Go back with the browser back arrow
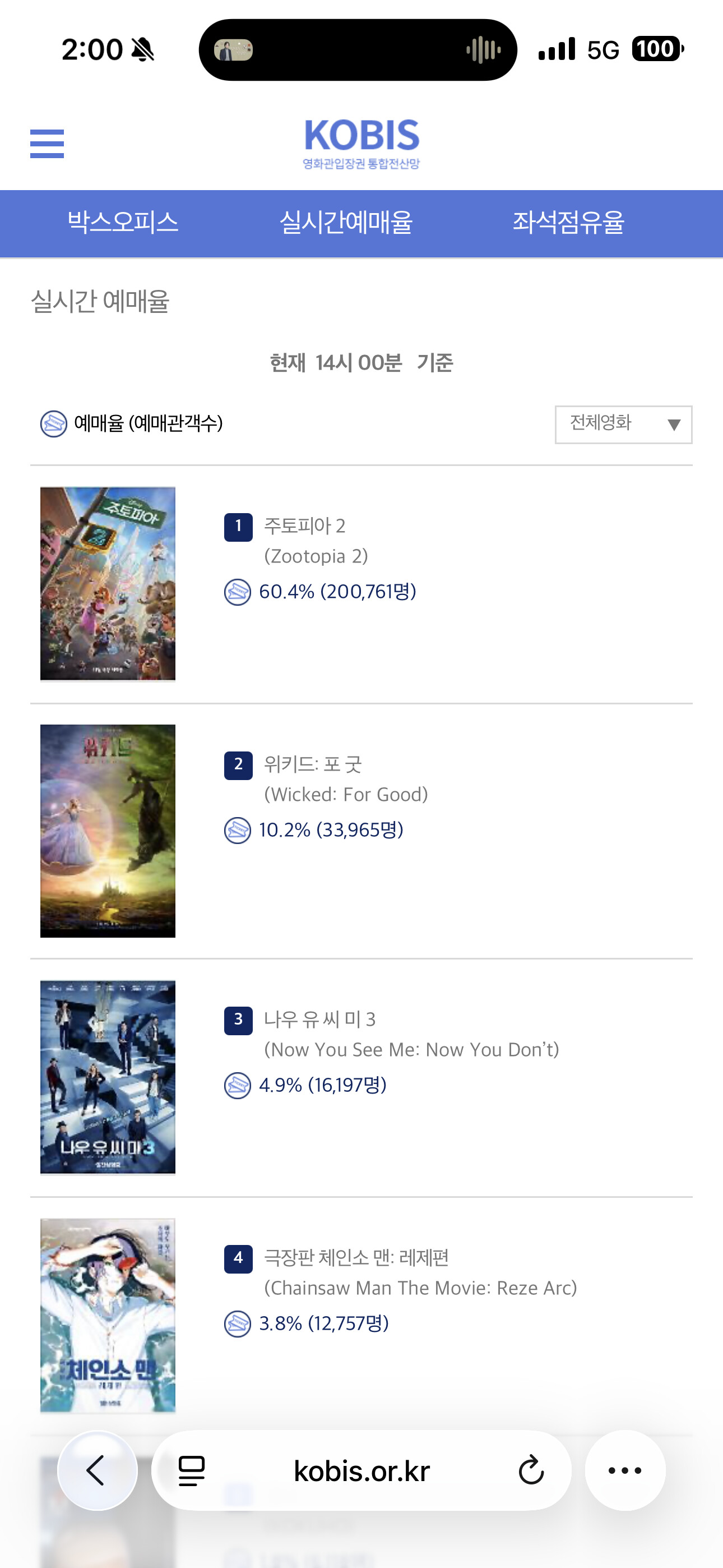Image resolution: width=723 pixels, height=1568 pixels. [97, 1470]
